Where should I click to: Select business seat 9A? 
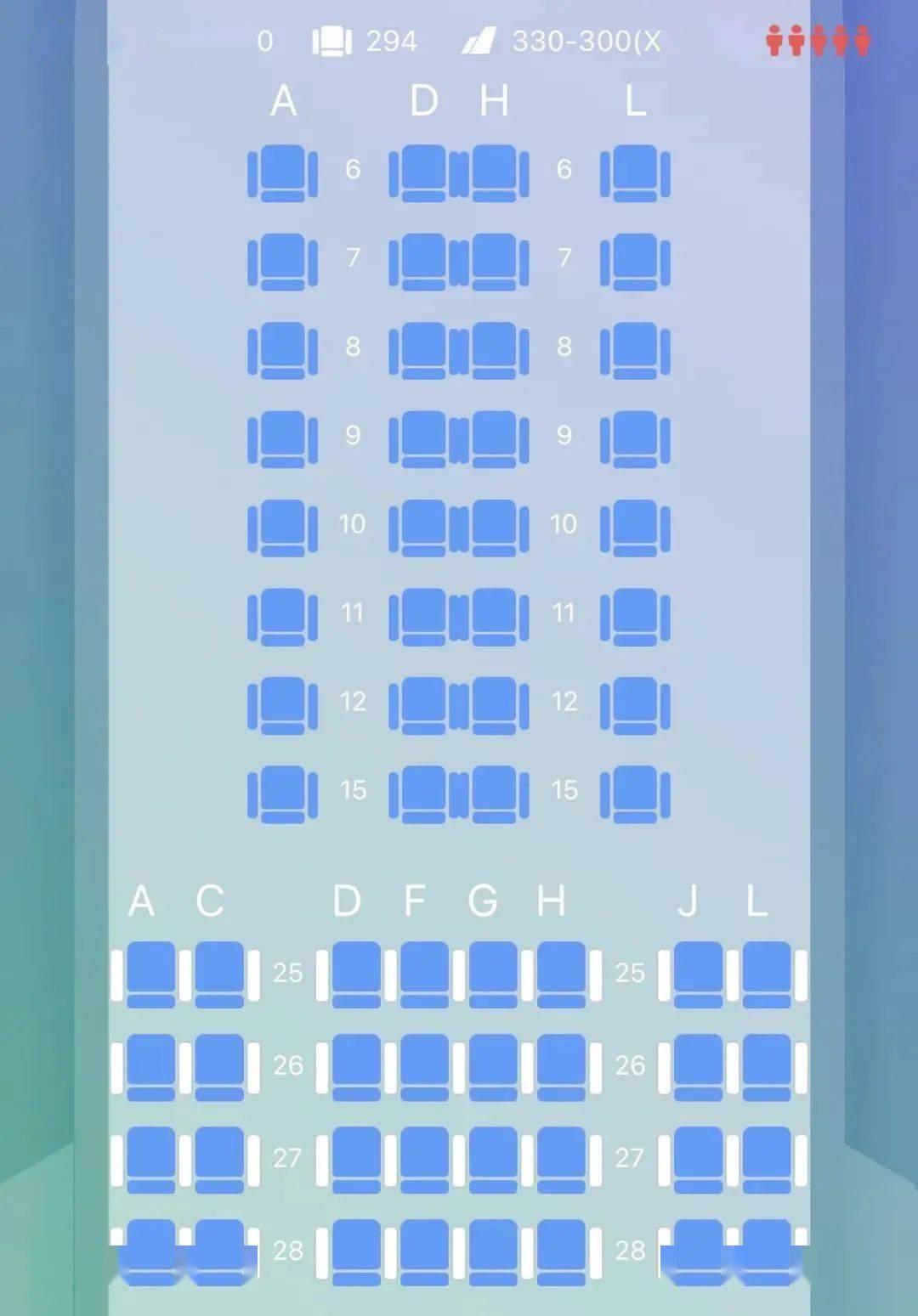point(282,437)
